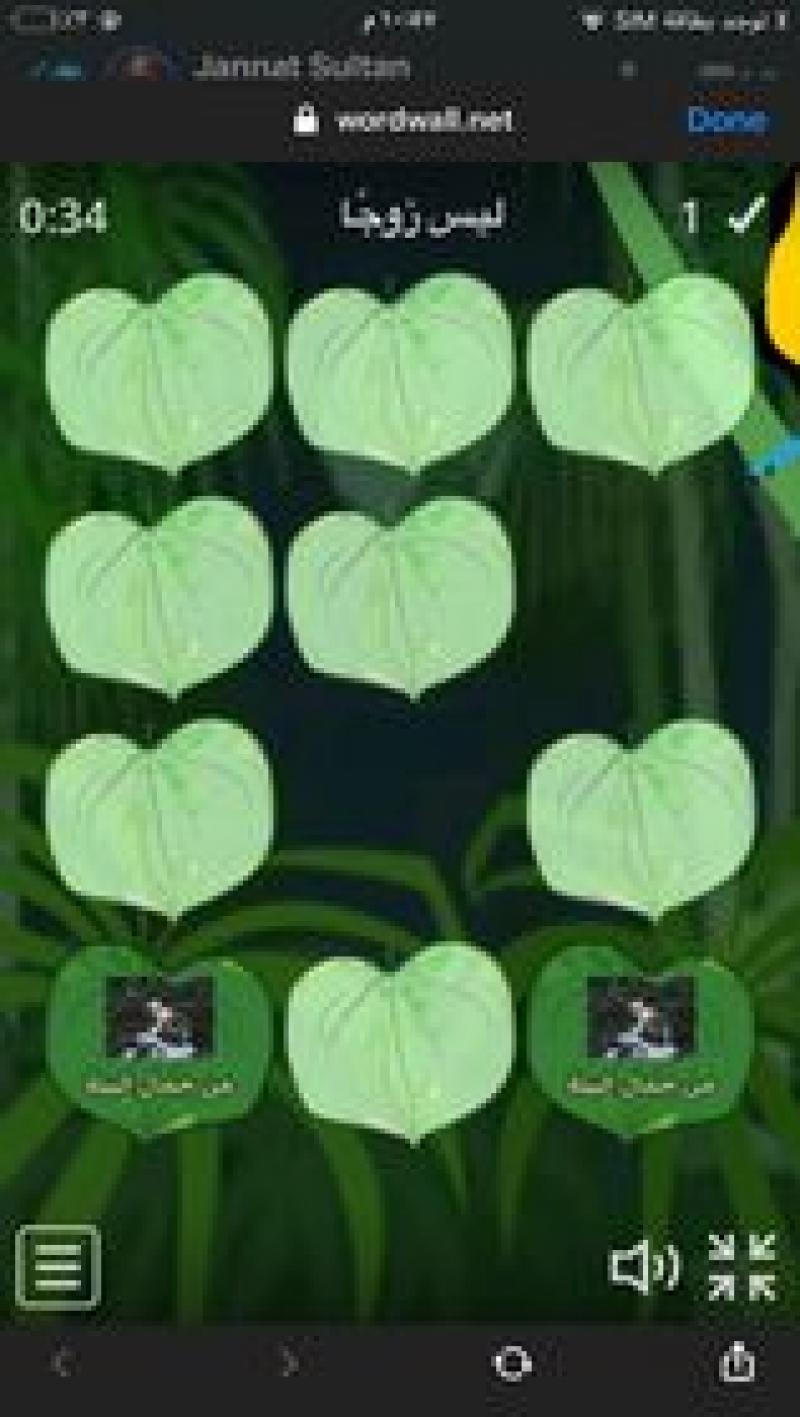
Task: Flip the leaf card between the revealed cards
Action: click(400, 1040)
